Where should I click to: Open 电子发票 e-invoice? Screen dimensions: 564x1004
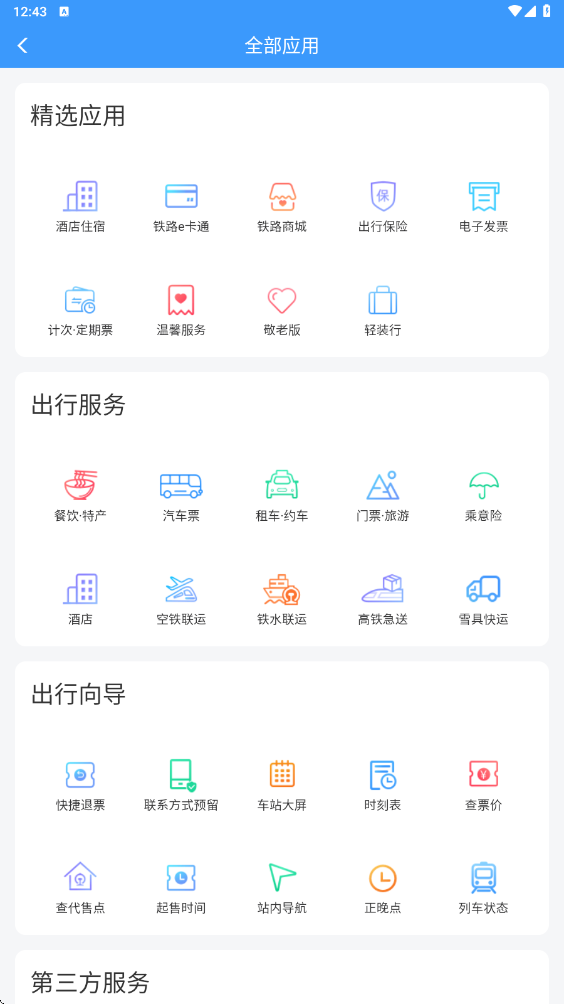(x=483, y=207)
